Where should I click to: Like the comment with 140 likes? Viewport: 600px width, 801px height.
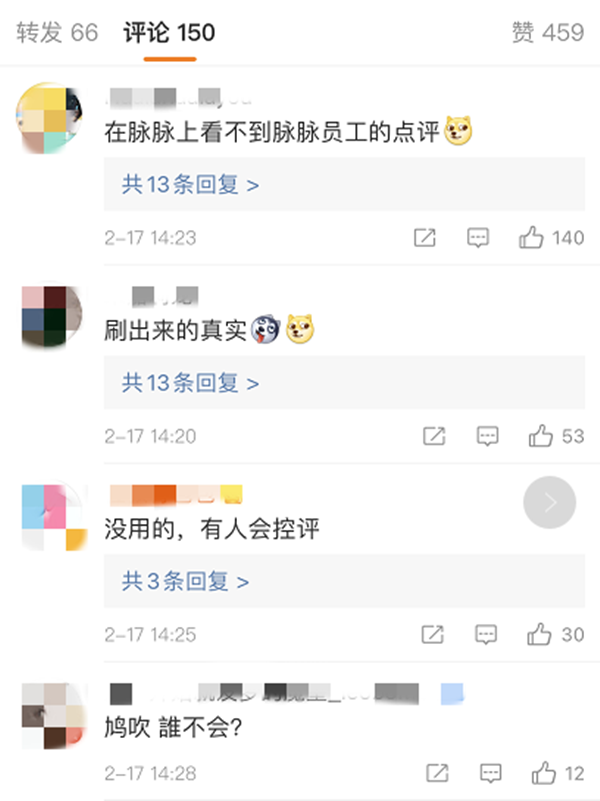click(x=531, y=238)
